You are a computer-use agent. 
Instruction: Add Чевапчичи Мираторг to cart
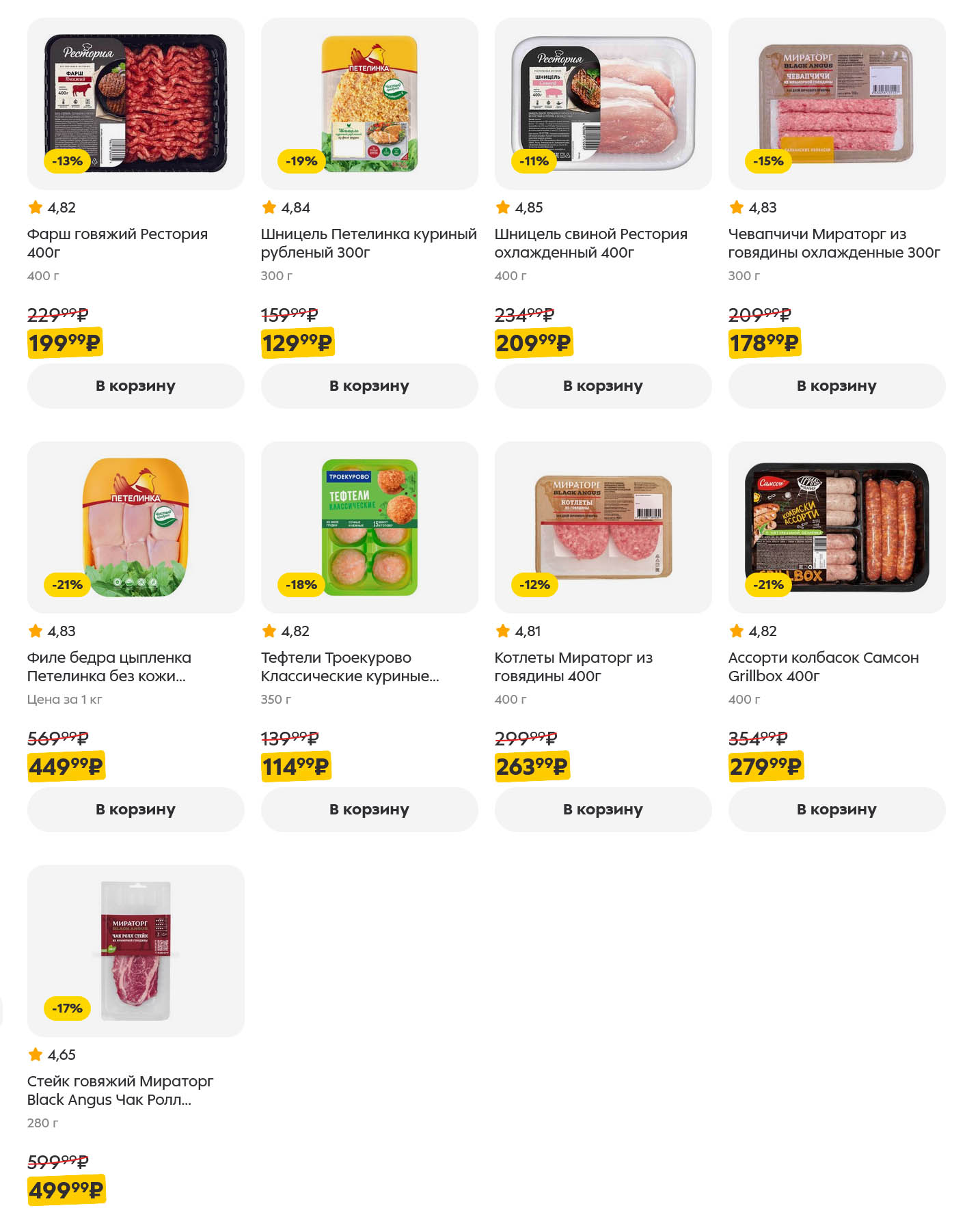pos(836,386)
